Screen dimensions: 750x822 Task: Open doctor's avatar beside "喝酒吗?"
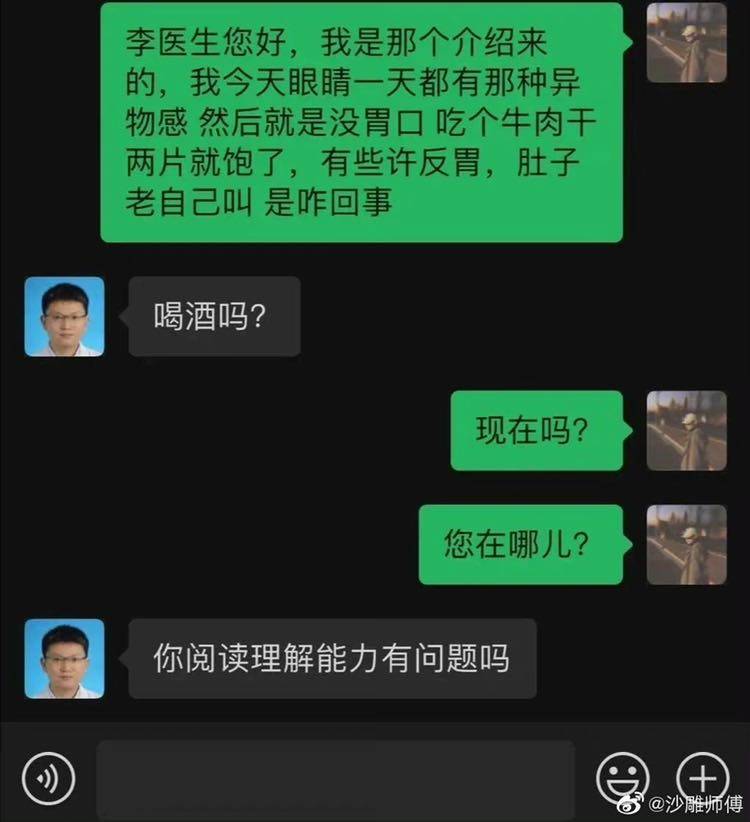(x=64, y=317)
